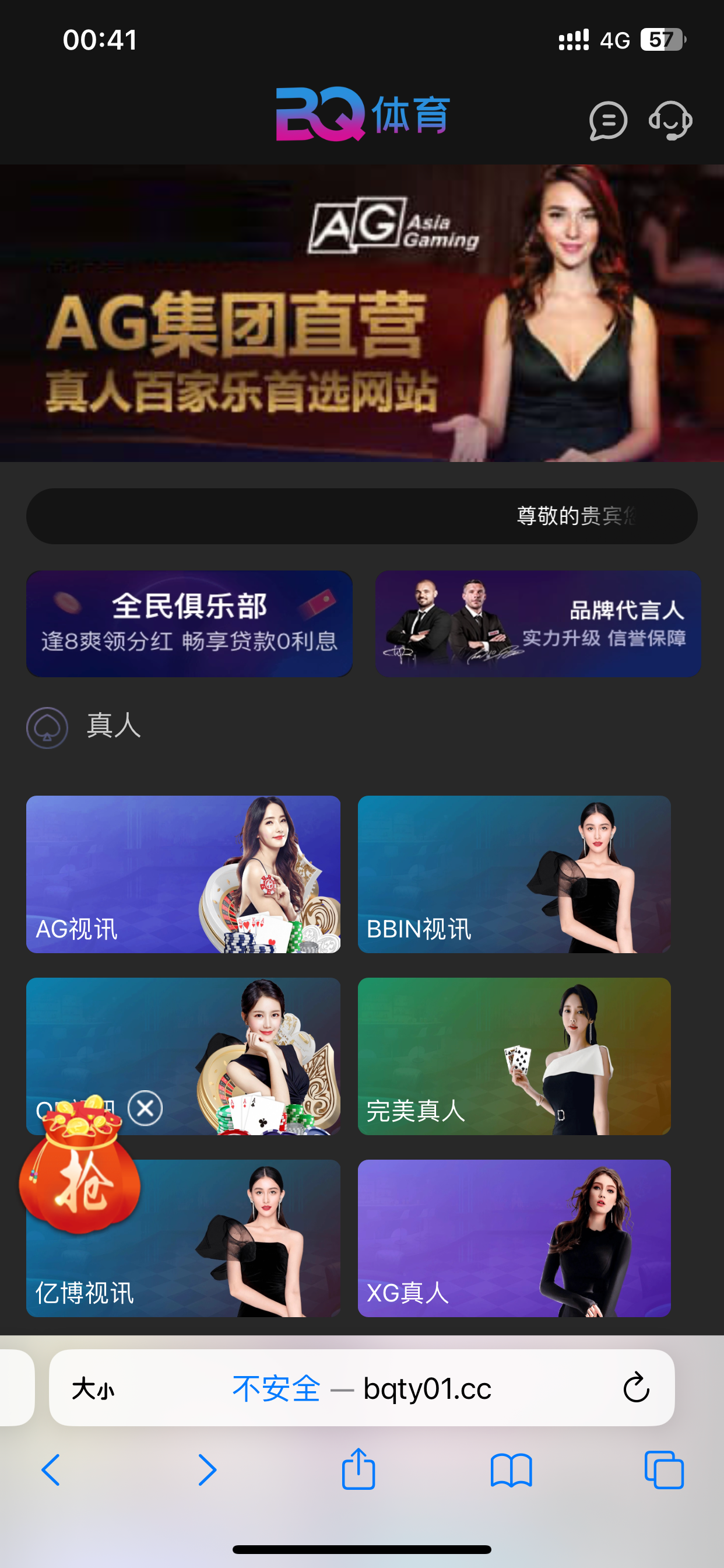Image resolution: width=724 pixels, height=1568 pixels.
Task: Open the messages chat bubble icon
Action: (607, 121)
